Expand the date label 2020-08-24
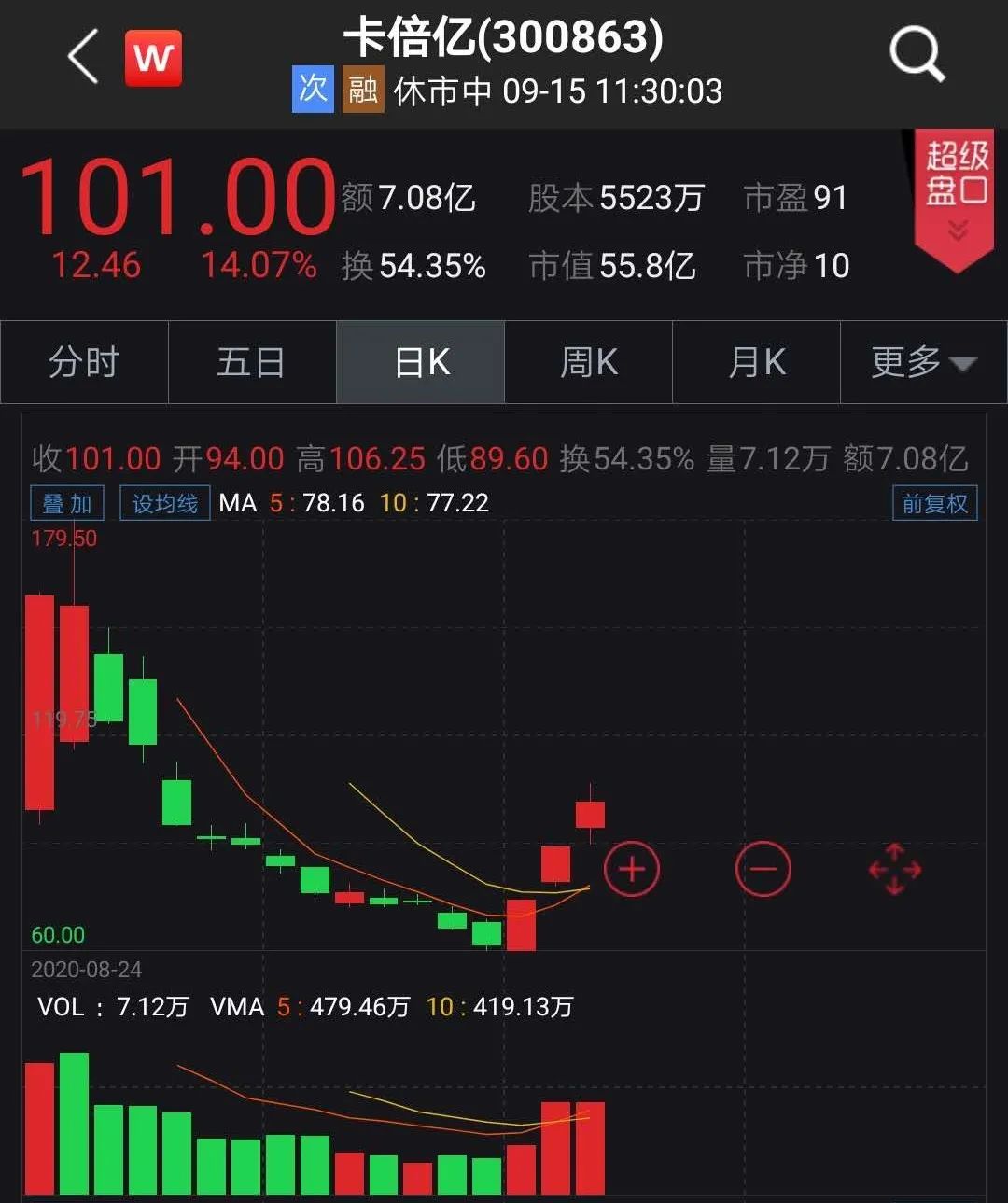Image resolution: width=1008 pixels, height=1203 pixels. (87, 970)
